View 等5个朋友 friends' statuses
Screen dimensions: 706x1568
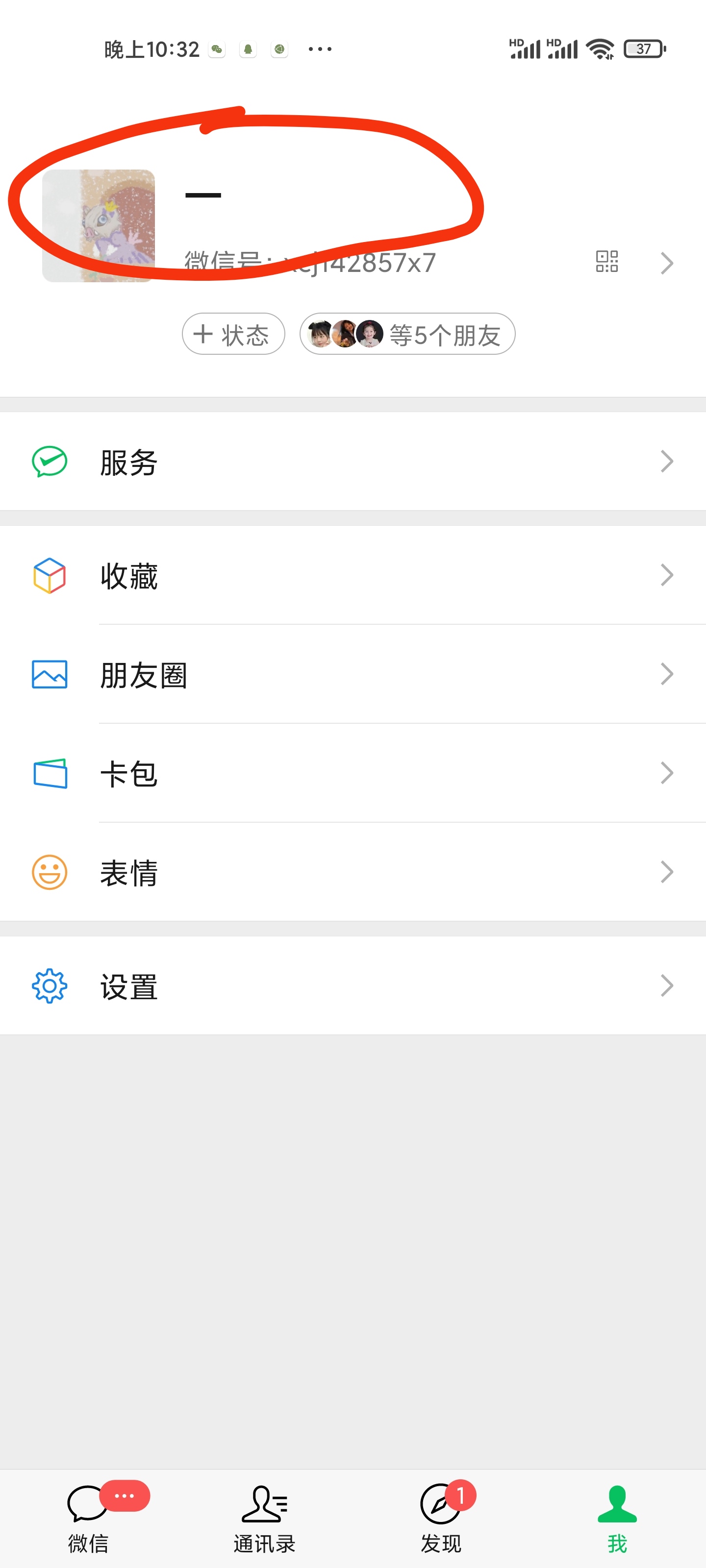(407, 334)
